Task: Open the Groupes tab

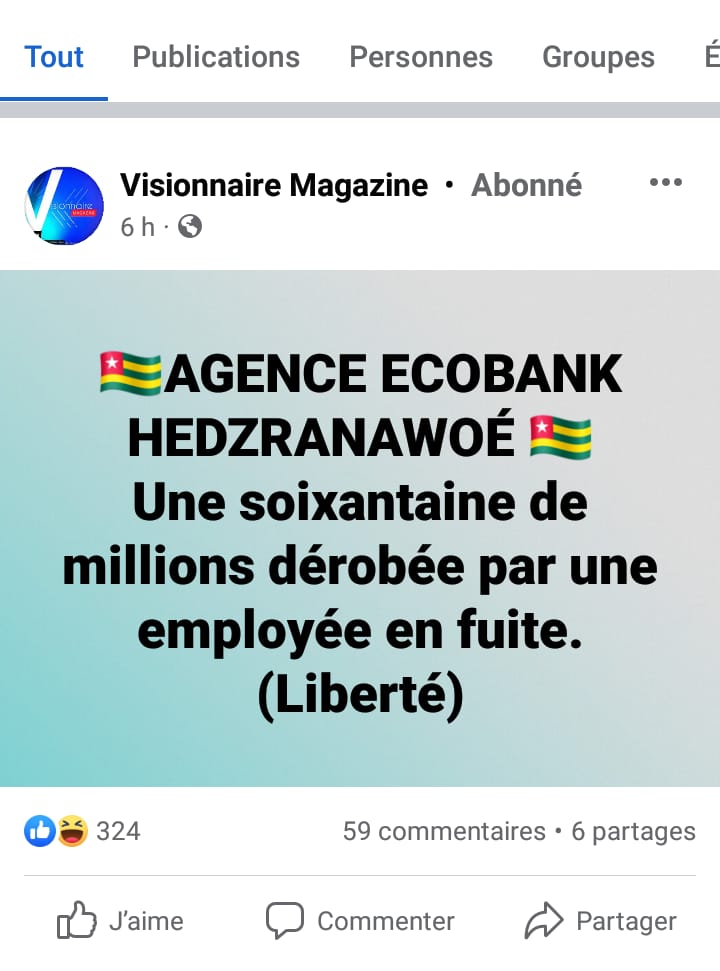Action: coord(598,57)
